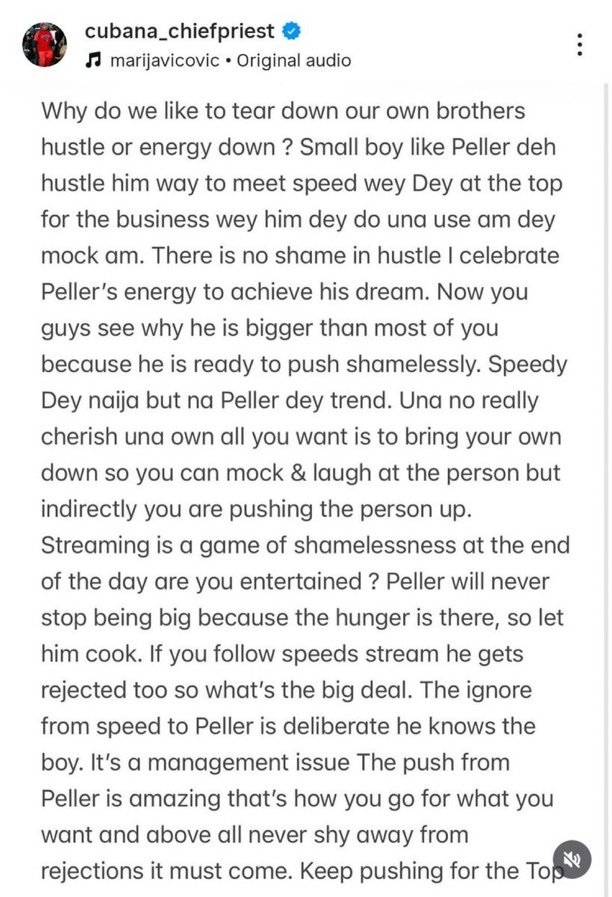The height and width of the screenshot is (897, 612).
Task: Open the marijavicovic original audio link
Action: [x=229, y=60]
